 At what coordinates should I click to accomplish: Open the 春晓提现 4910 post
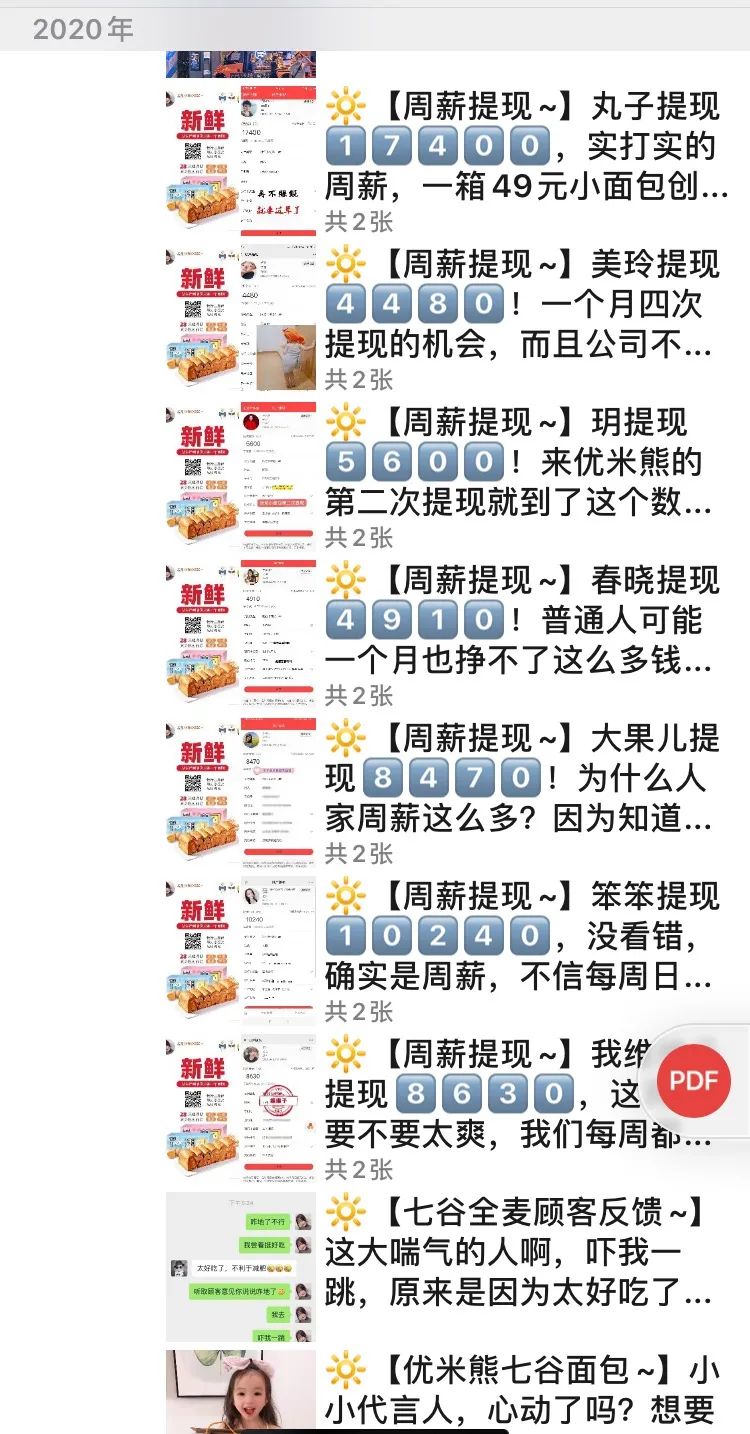point(520,620)
